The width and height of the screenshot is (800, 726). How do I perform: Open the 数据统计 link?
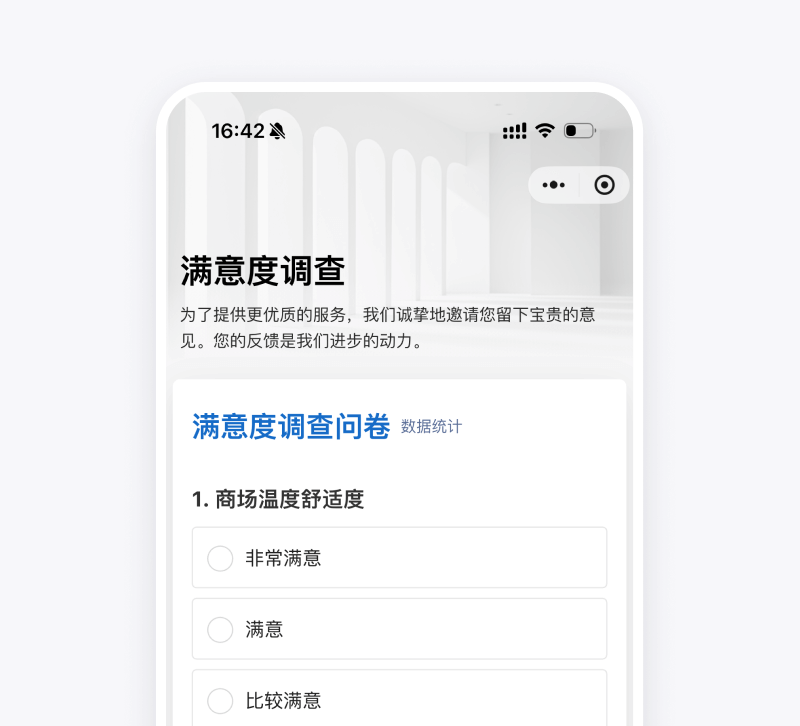tap(431, 427)
